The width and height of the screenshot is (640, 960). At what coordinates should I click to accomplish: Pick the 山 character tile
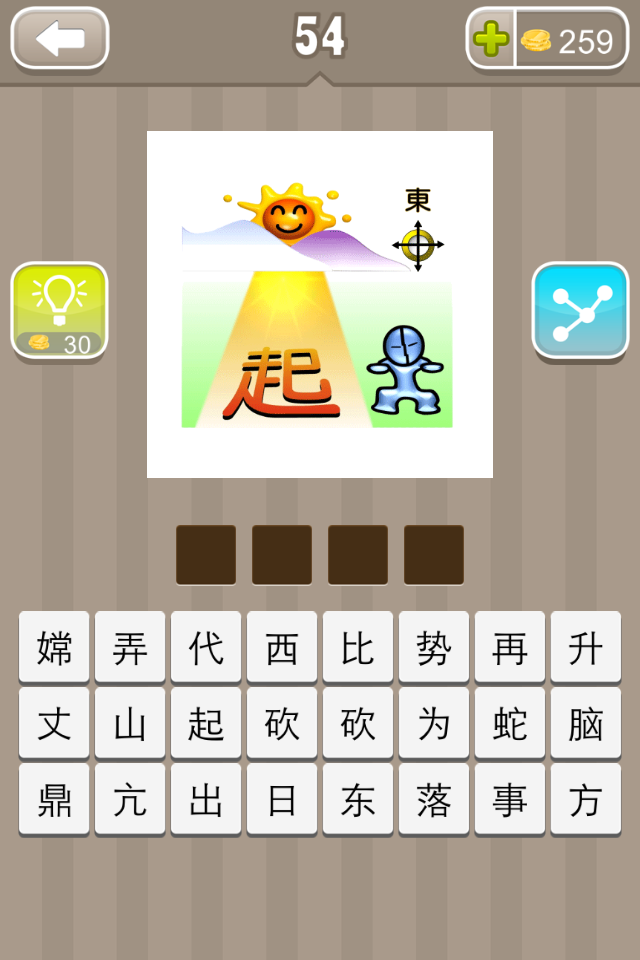coord(130,723)
